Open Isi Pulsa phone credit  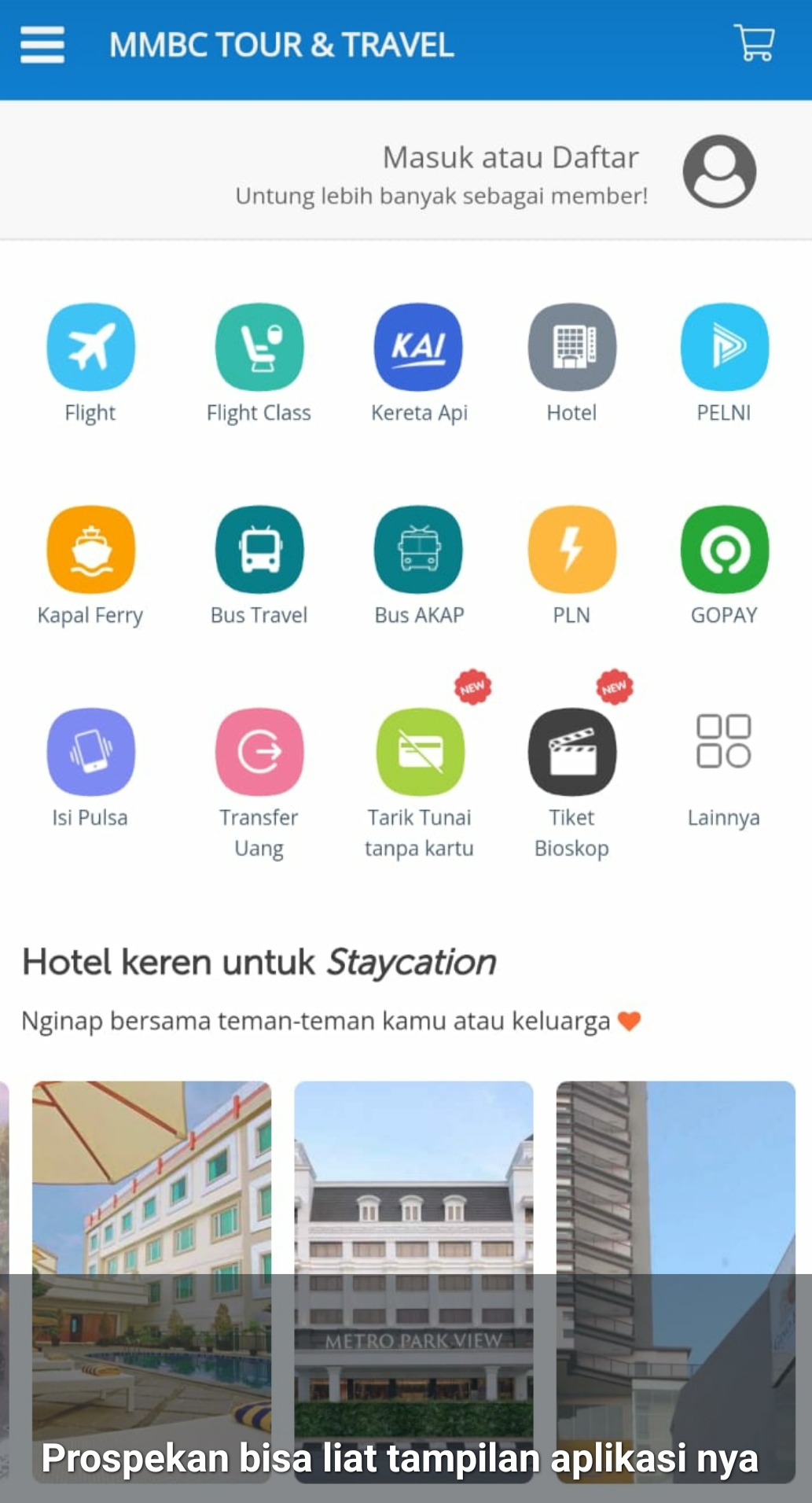pos(90,752)
